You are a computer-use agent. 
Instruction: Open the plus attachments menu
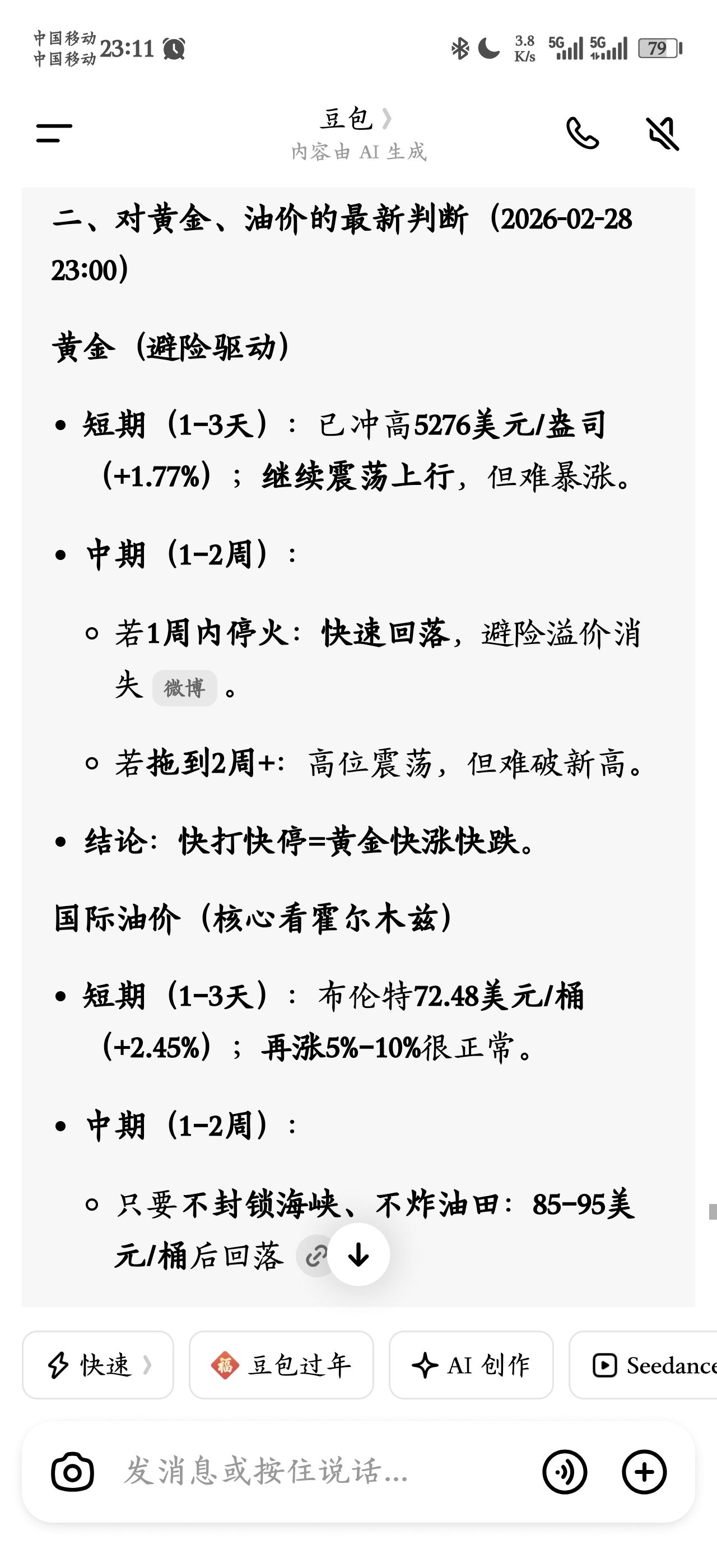click(x=644, y=1472)
